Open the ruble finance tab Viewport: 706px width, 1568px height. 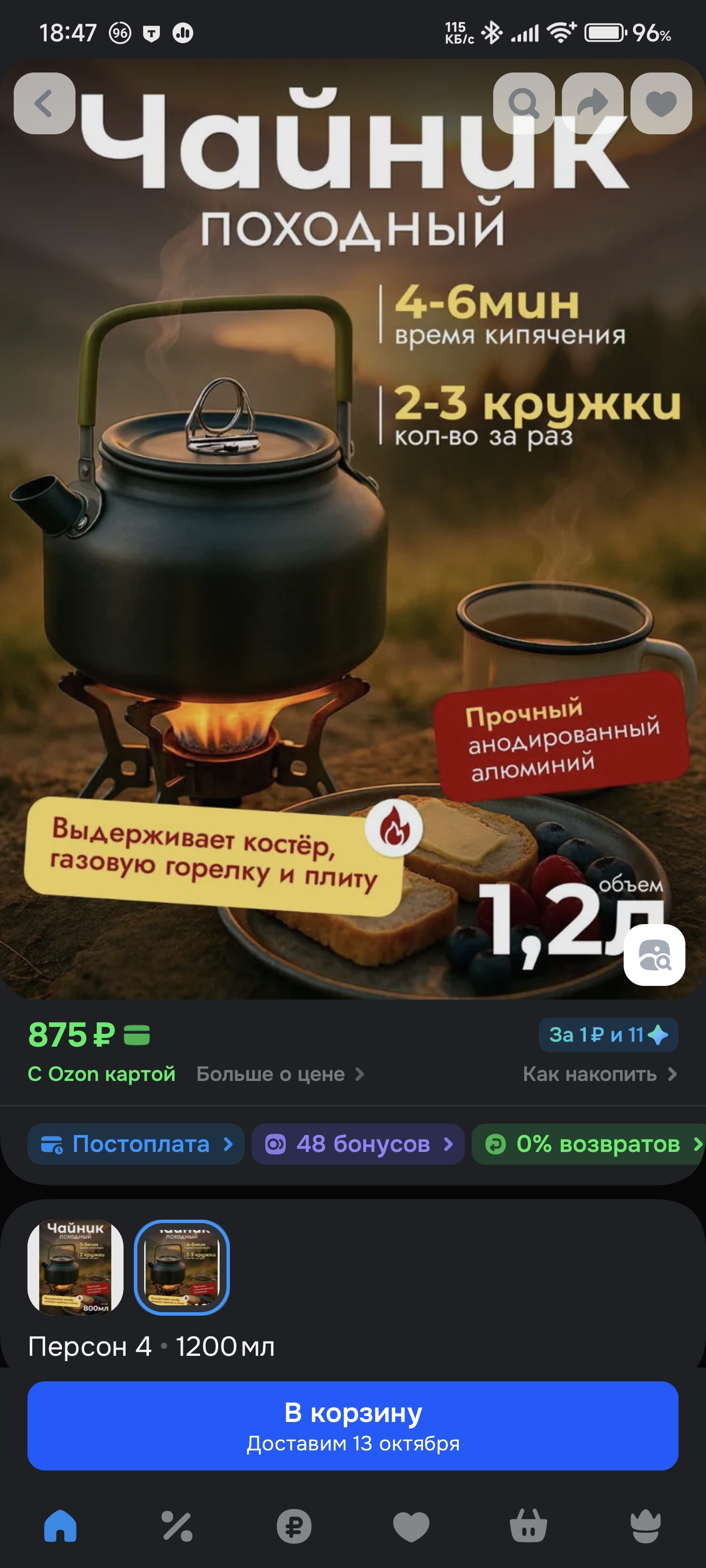point(294,1527)
